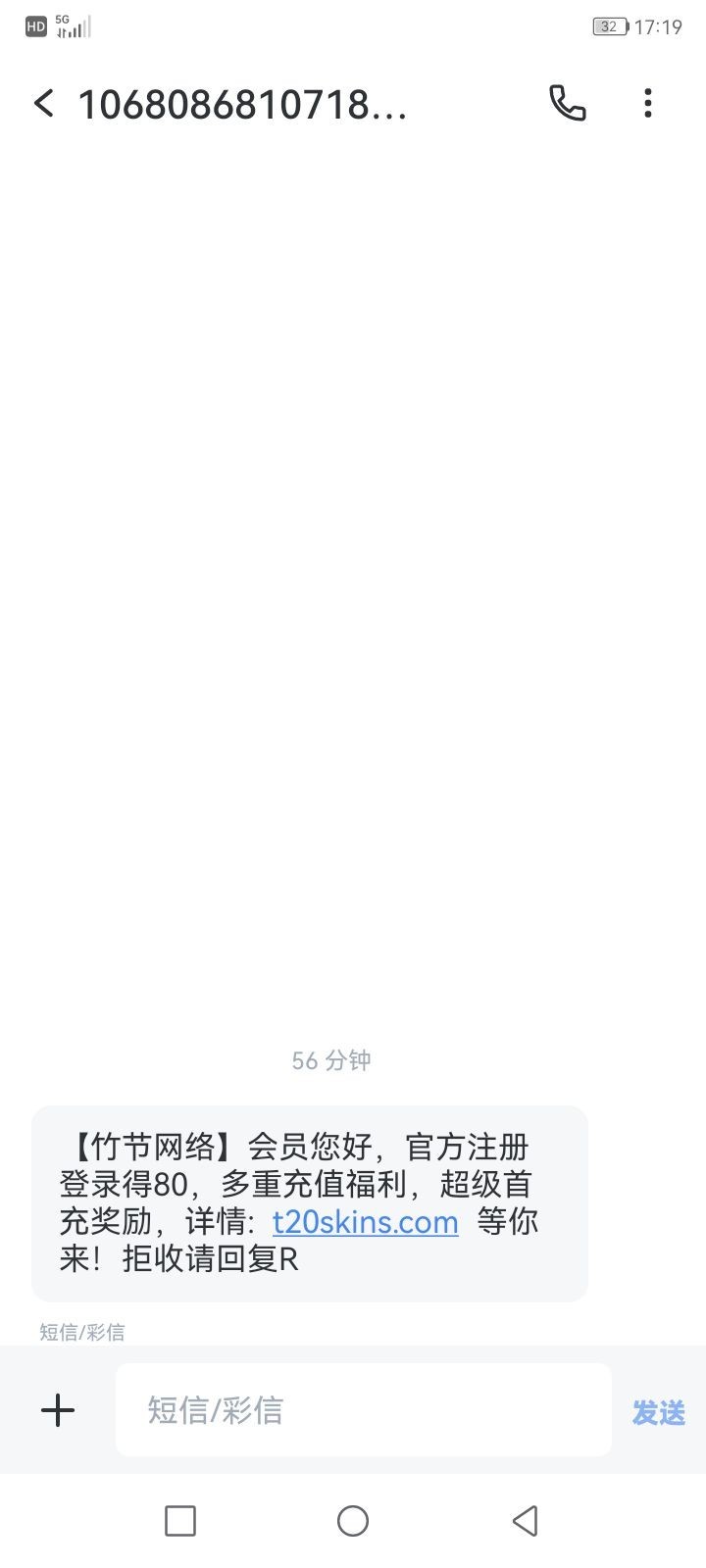Call the sender with the phone icon

pyautogui.click(x=567, y=103)
